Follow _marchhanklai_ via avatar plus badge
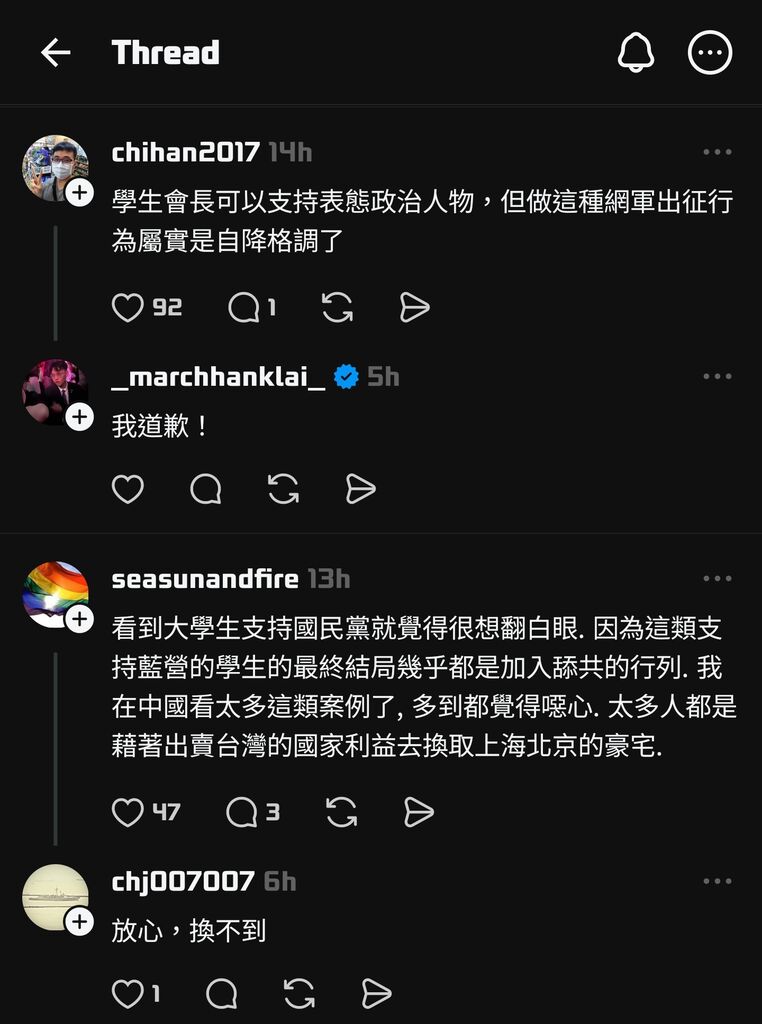This screenshot has width=762, height=1024. click(x=80, y=416)
